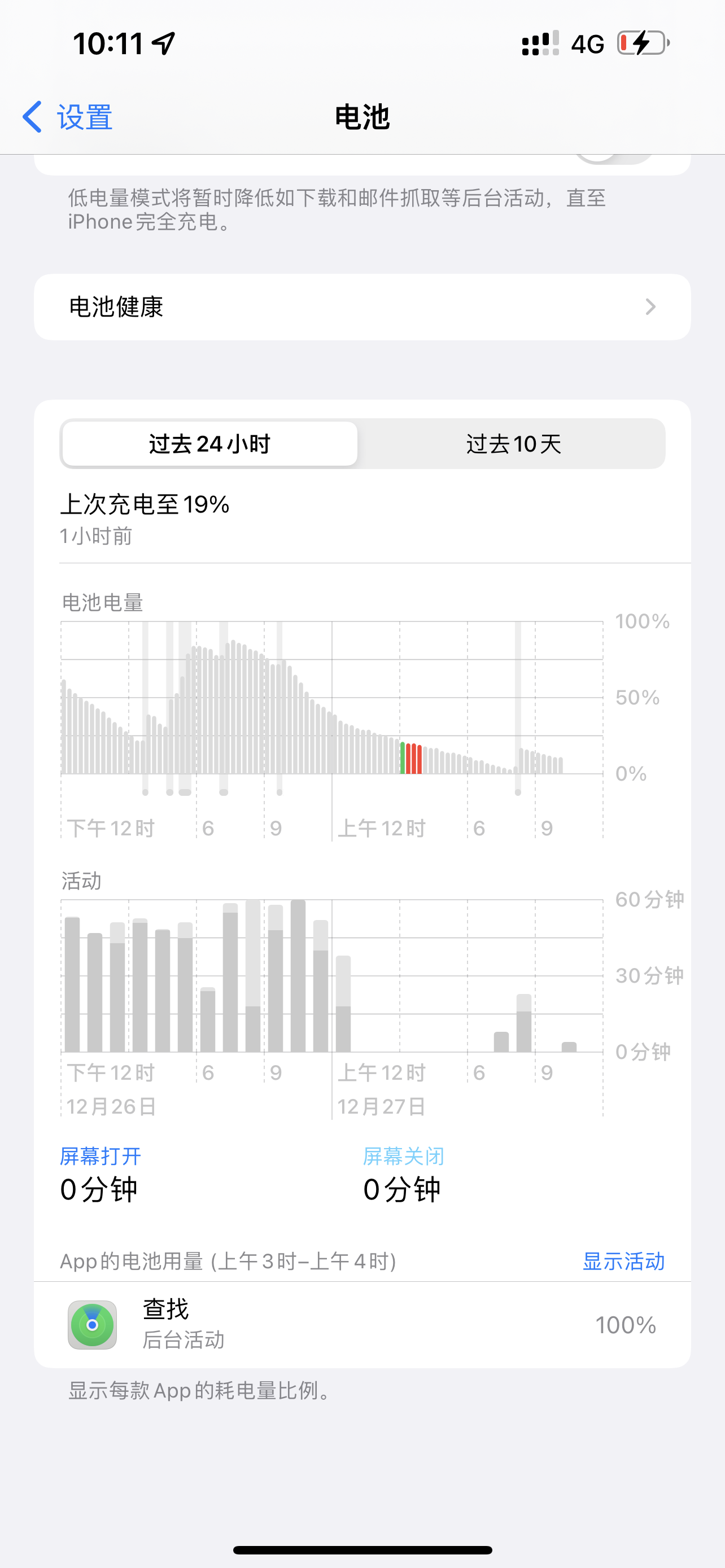Viewport: 725px width, 1568px height.
Task: Go back to 设置
Action: tap(68, 117)
